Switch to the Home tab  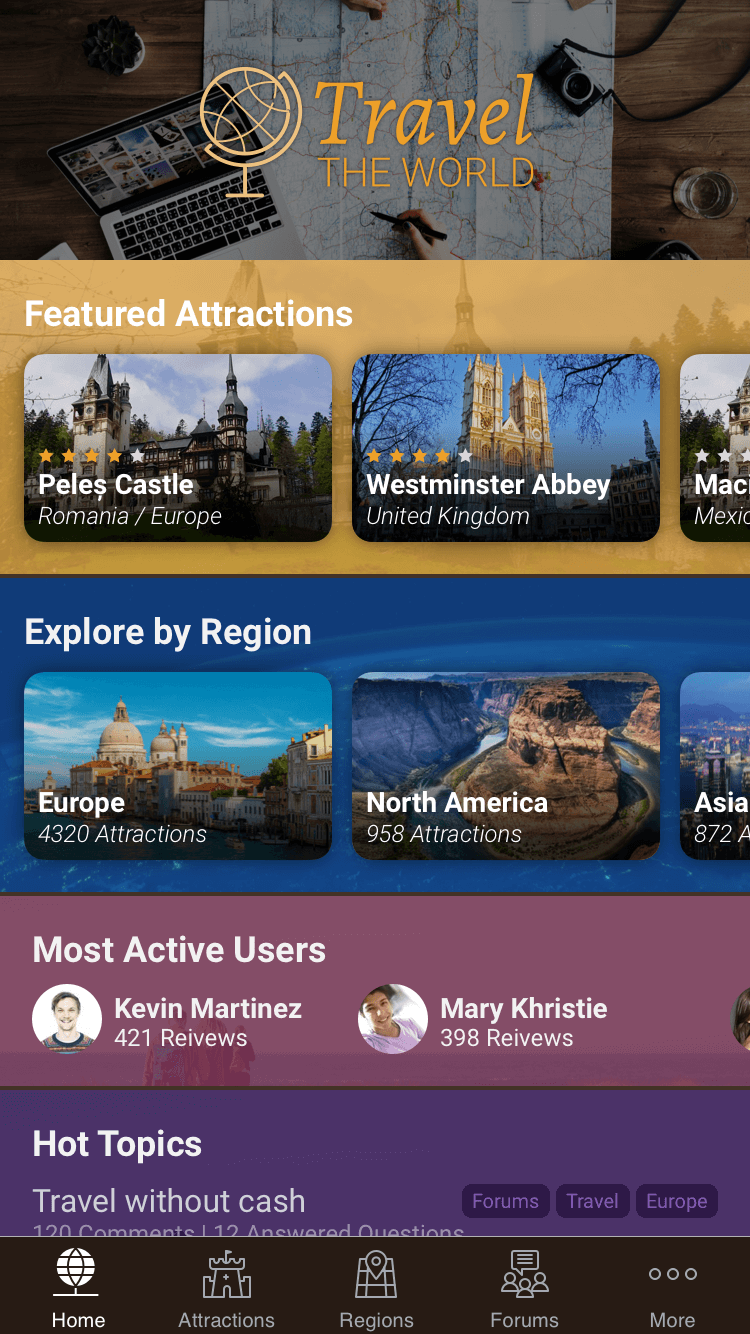tap(77, 1290)
